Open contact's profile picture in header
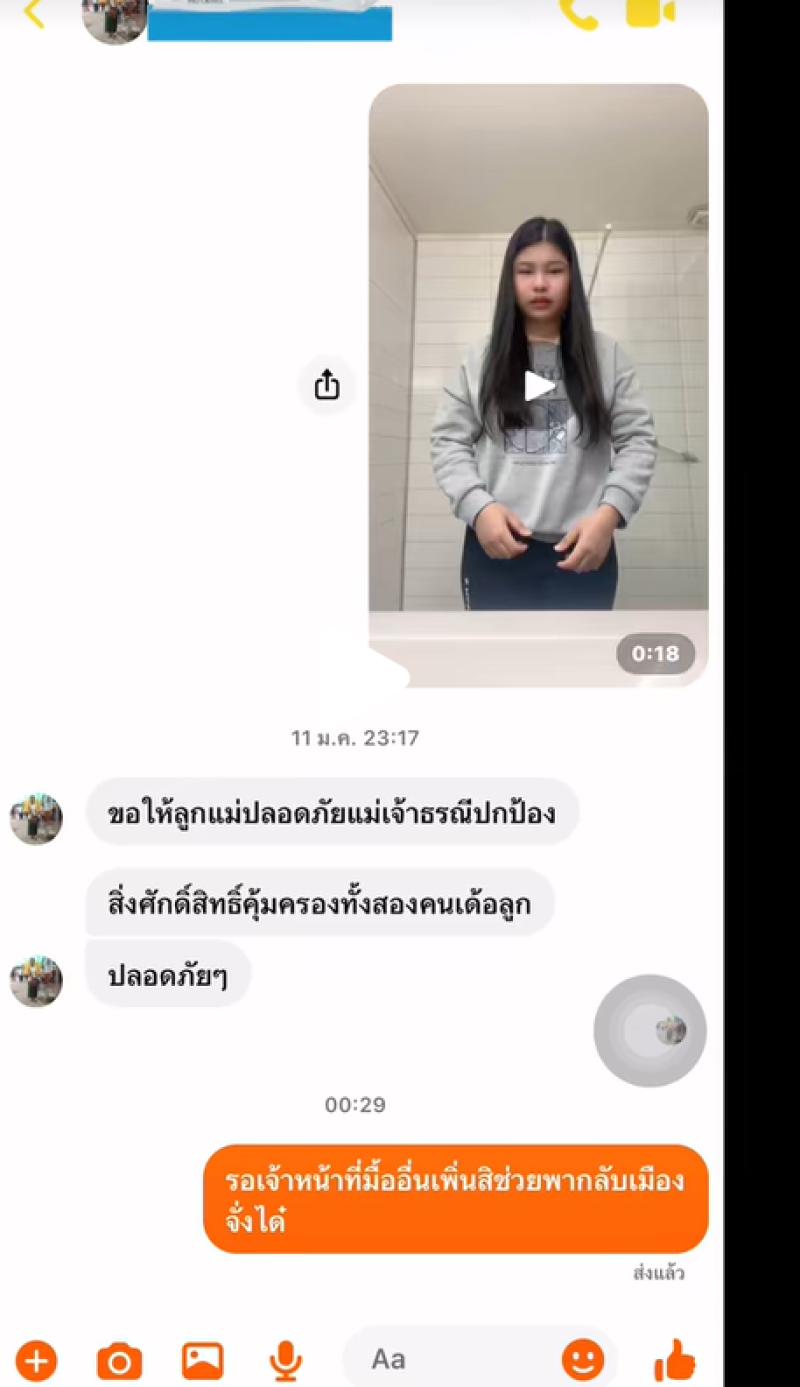The image size is (800, 1387). point(114,18)
